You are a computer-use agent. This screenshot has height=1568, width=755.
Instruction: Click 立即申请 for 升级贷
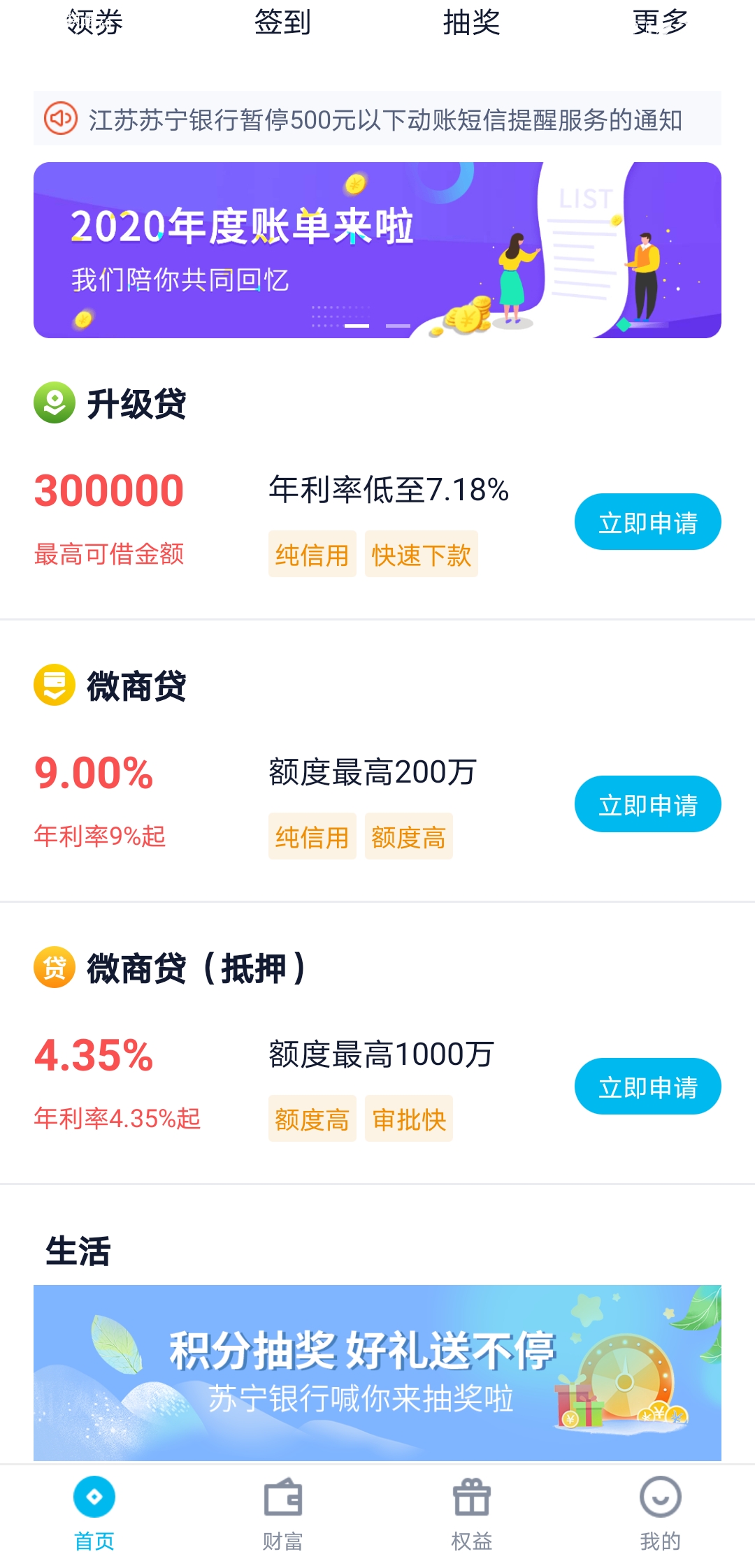coord(647,521)
